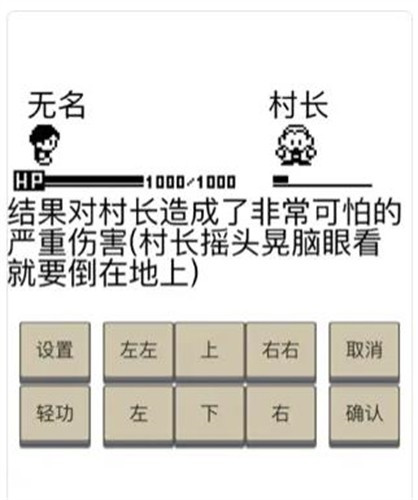Move left with the single 左 button
This screenshot has width=418, height=500.
coord(138,416)
